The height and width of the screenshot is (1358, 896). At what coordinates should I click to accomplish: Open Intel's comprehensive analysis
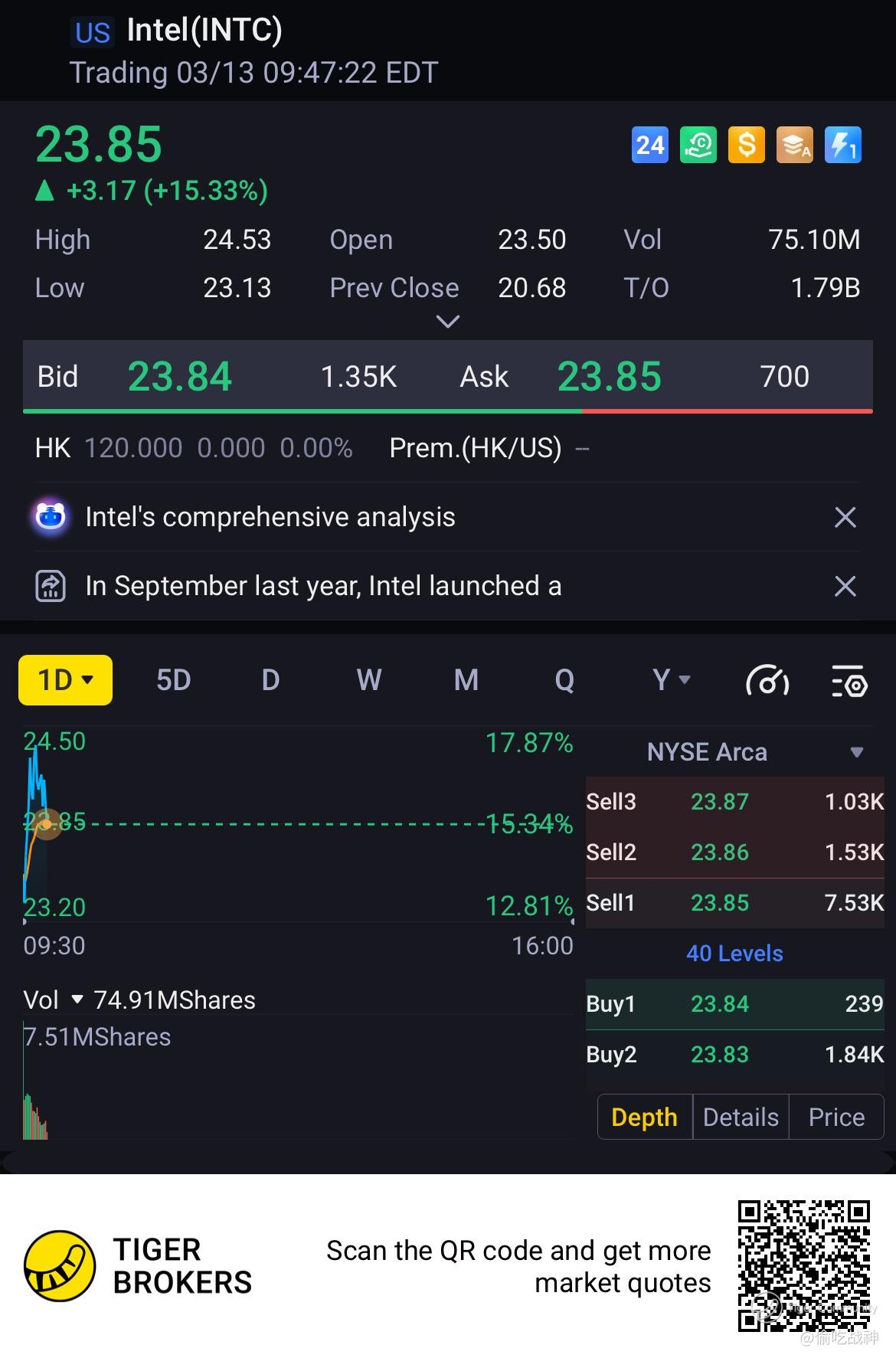270,518
